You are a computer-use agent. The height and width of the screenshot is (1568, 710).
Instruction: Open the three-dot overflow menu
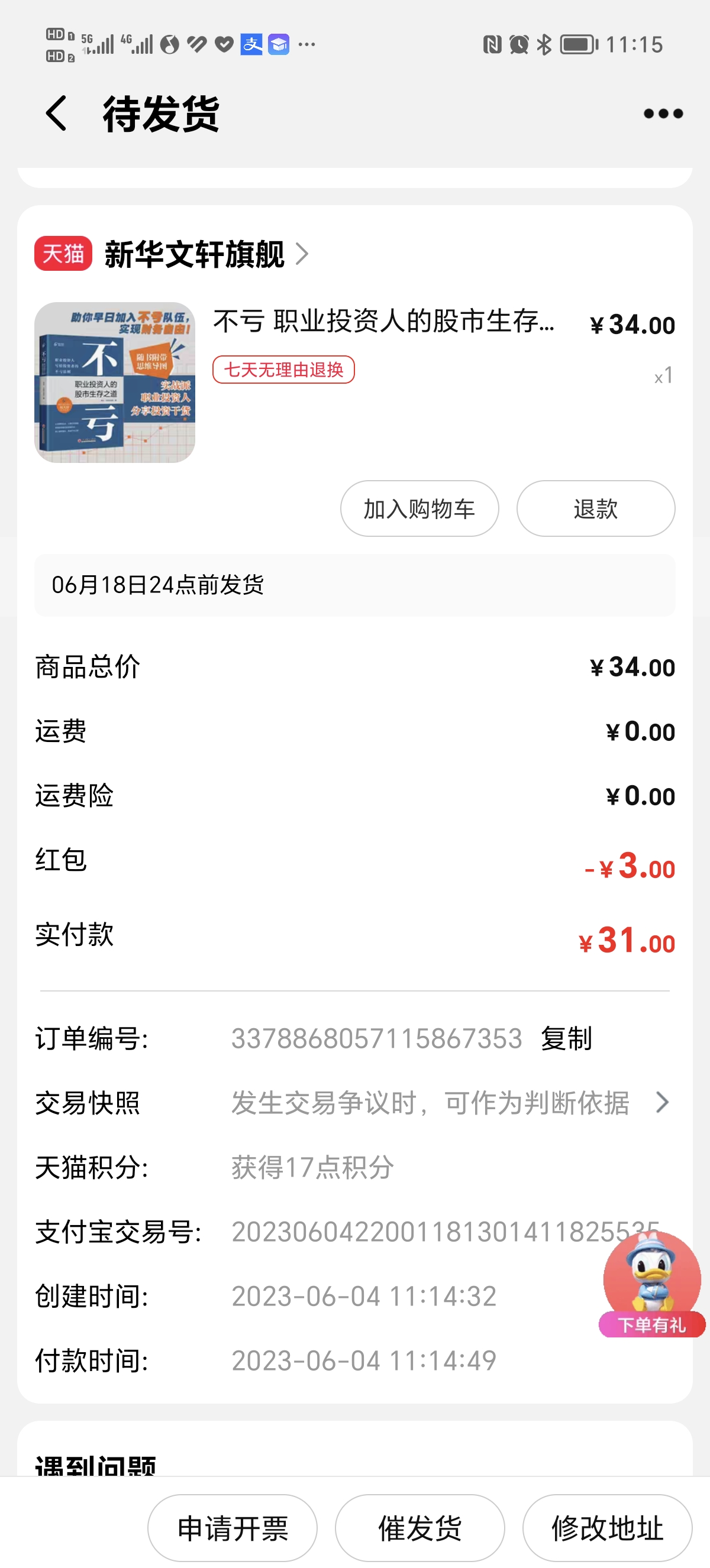pos(663,113)
